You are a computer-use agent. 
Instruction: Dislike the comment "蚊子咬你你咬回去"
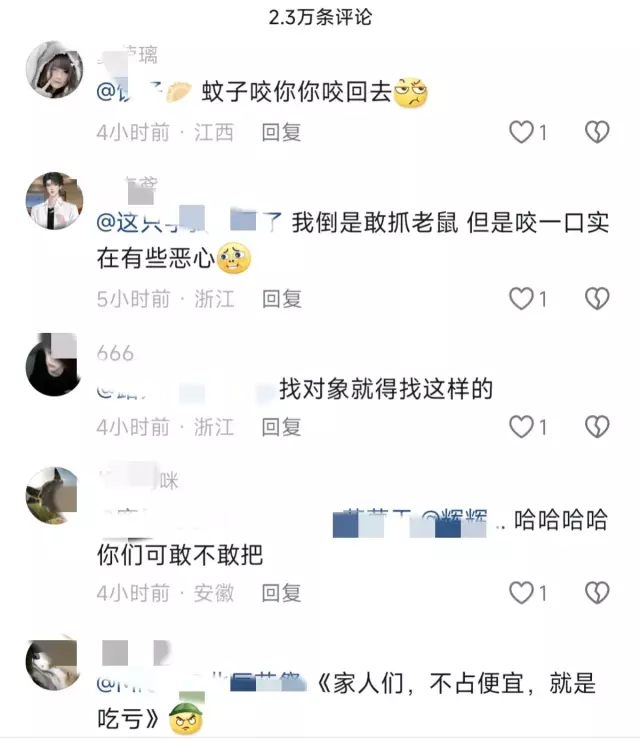[596, 132]
